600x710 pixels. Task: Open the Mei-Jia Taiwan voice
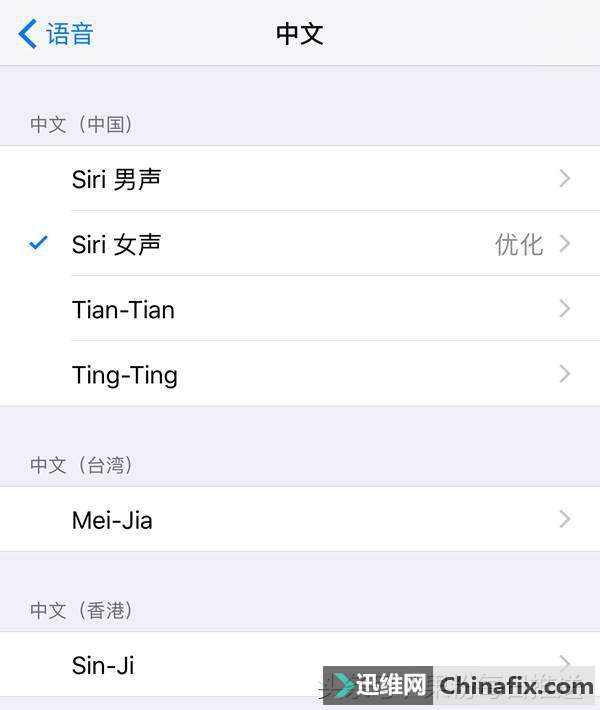tap(300, 520)
